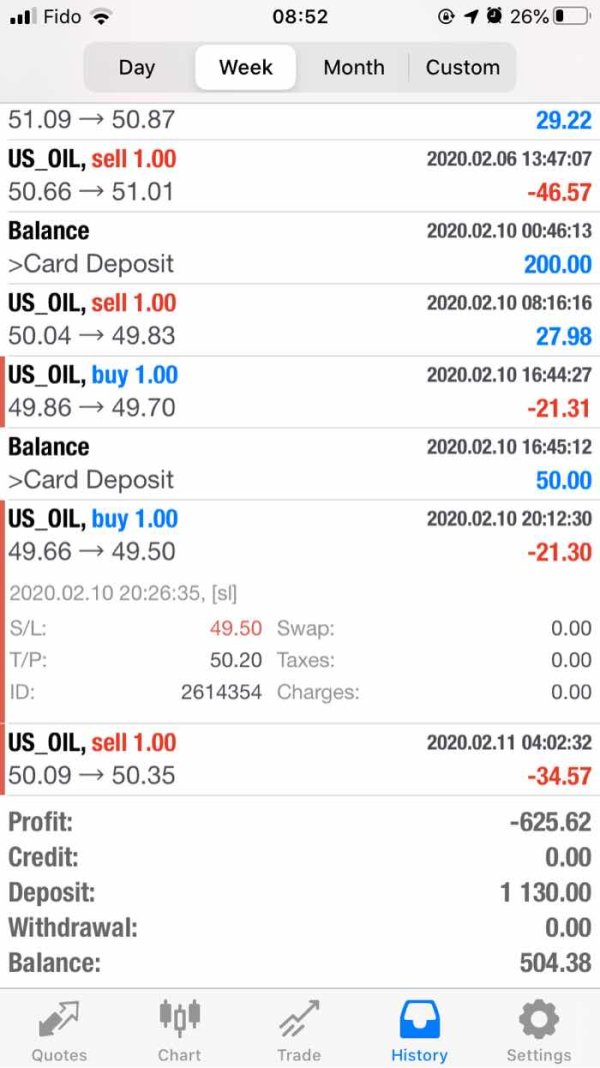
Task: Expand the US_OIL buy trade at 16:44:27
Action: pos(300,392)
